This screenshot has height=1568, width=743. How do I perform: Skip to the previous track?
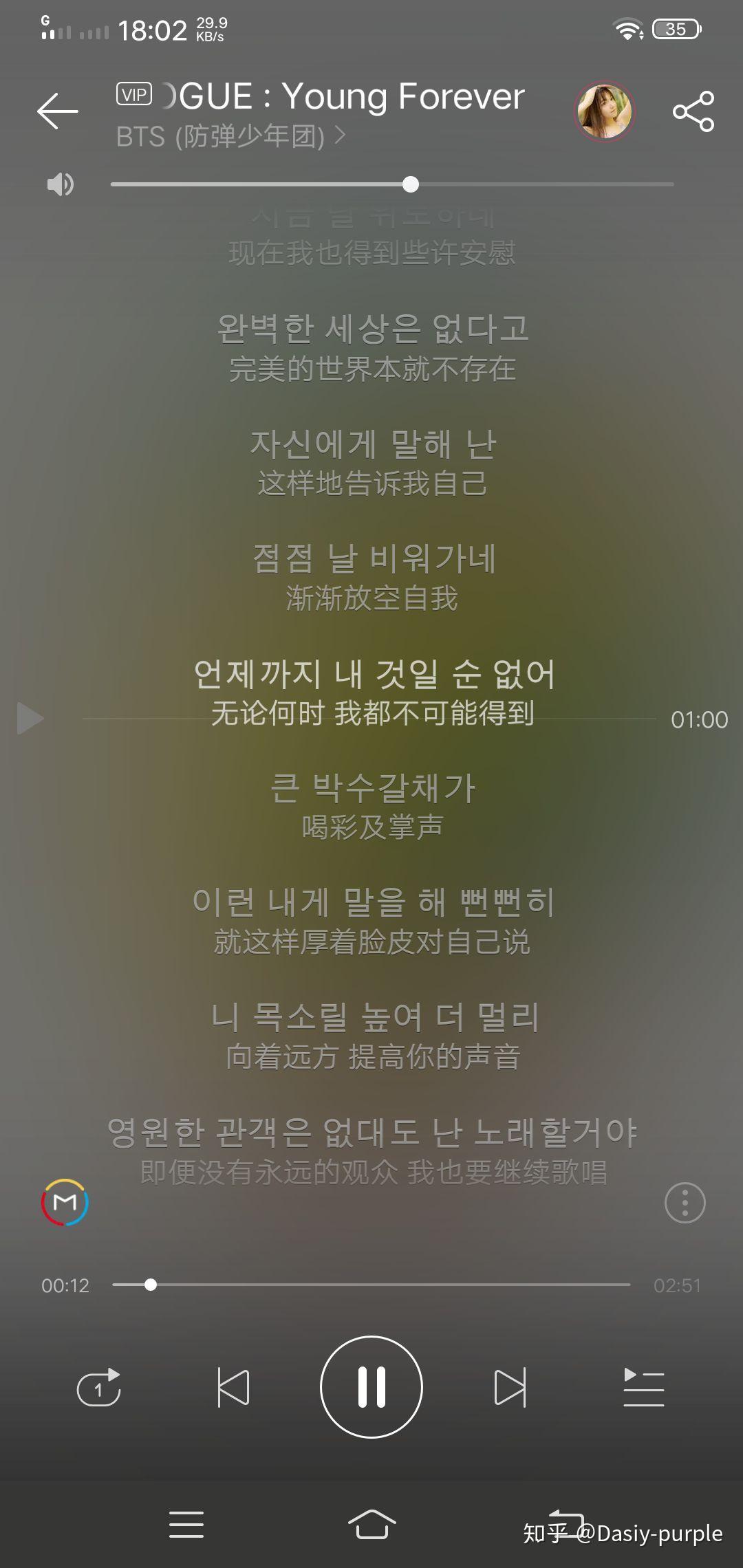tap(233, 1387)
